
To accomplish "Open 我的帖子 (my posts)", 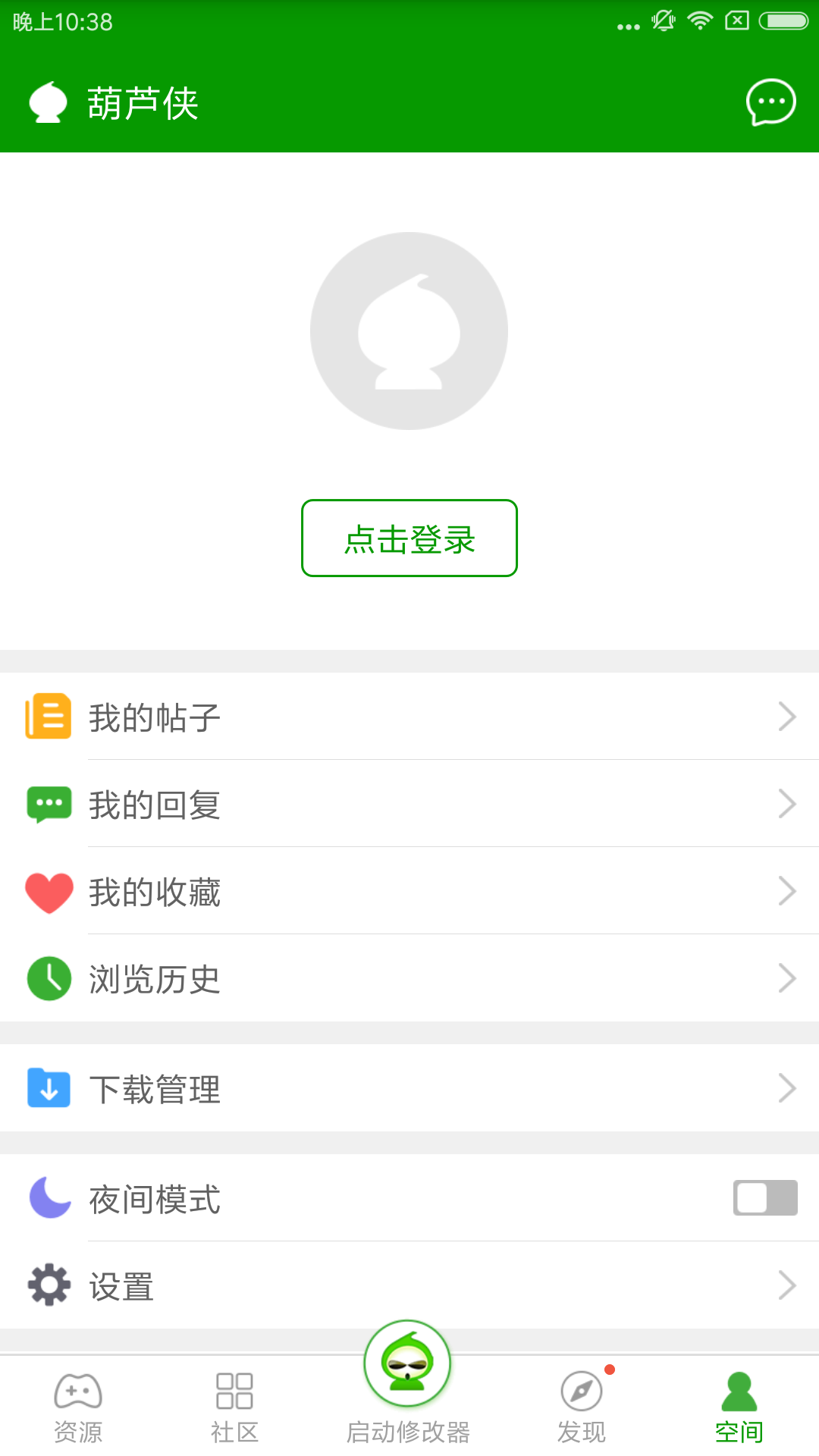I will [409, 717].
